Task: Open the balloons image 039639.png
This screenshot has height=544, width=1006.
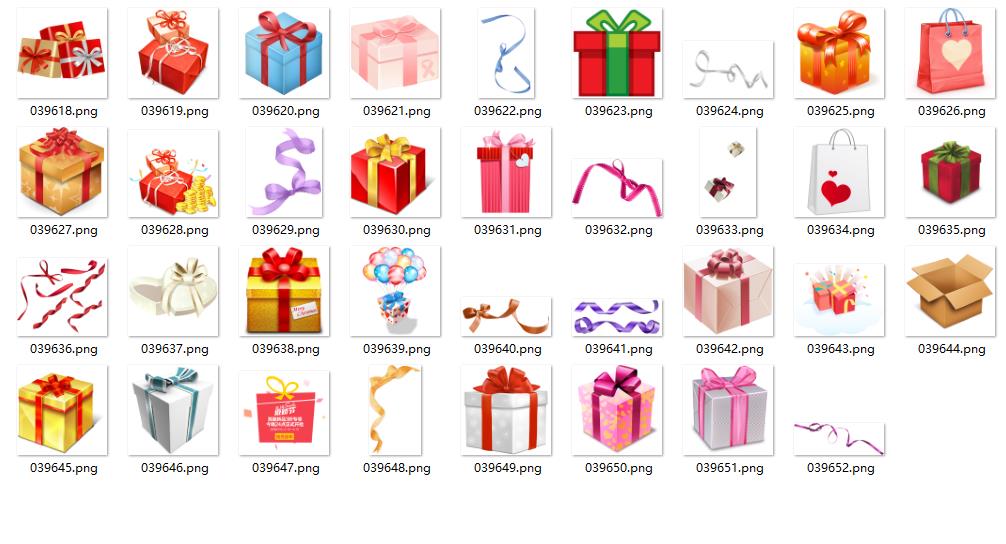Action: (x=396, y=291)
